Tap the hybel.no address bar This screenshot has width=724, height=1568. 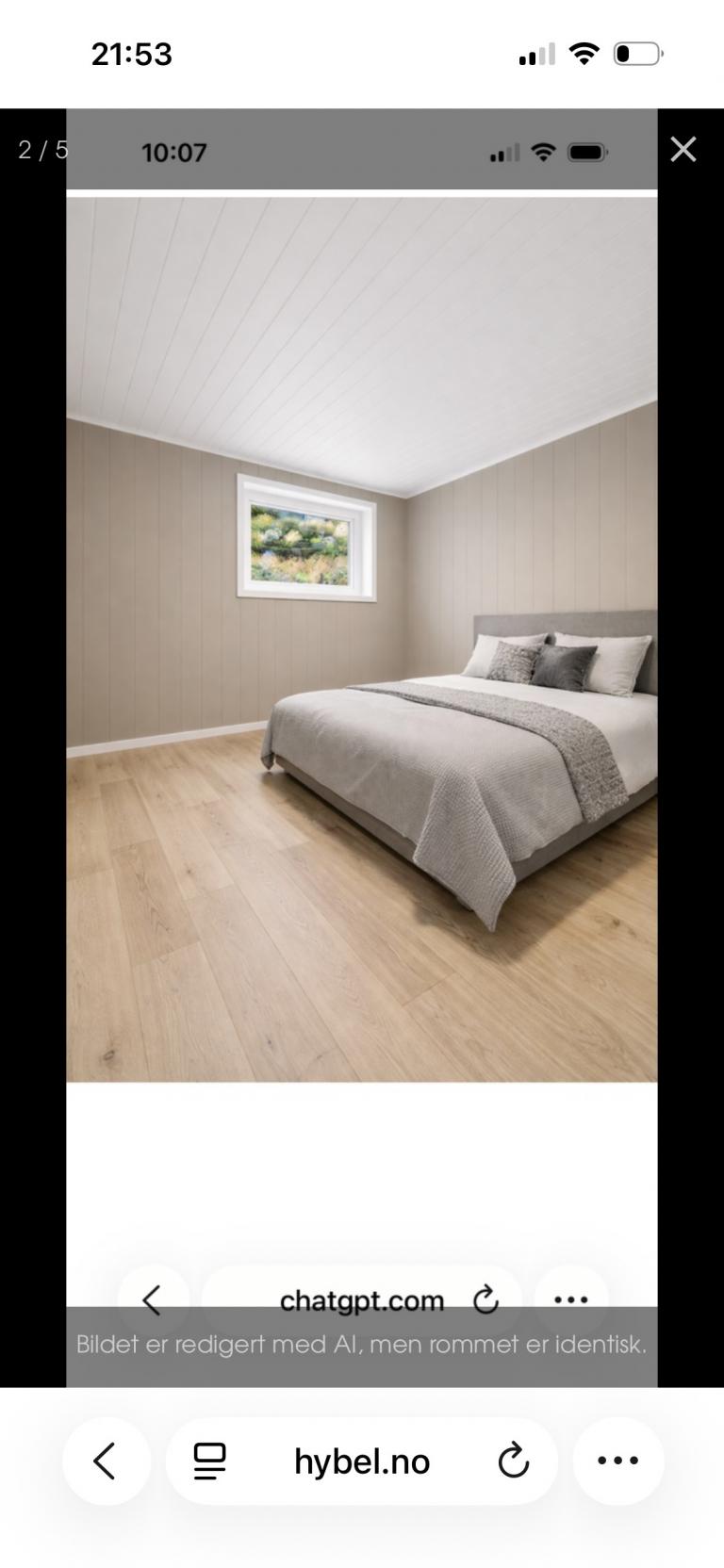(362, 1462)
